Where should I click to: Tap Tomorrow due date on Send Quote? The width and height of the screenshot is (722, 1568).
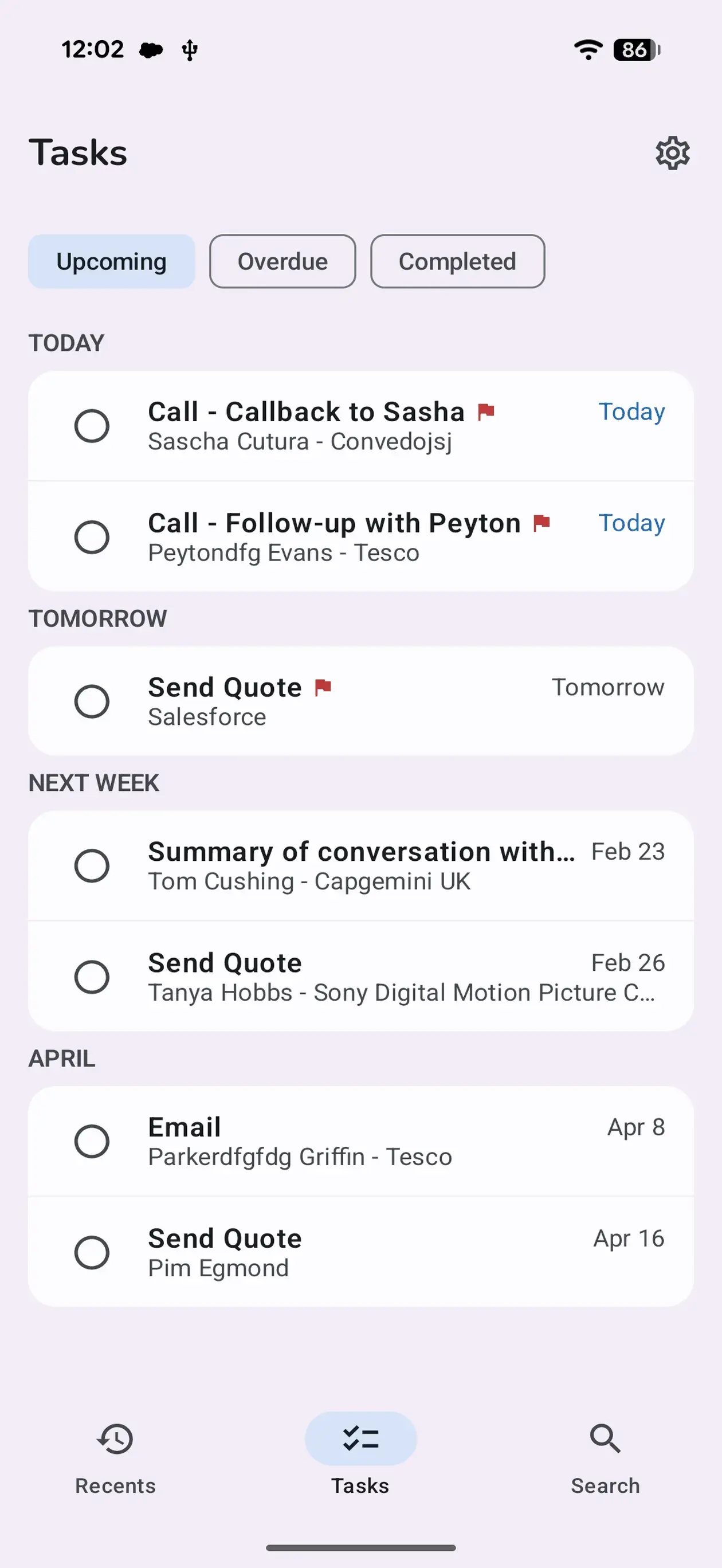[607, 687]
